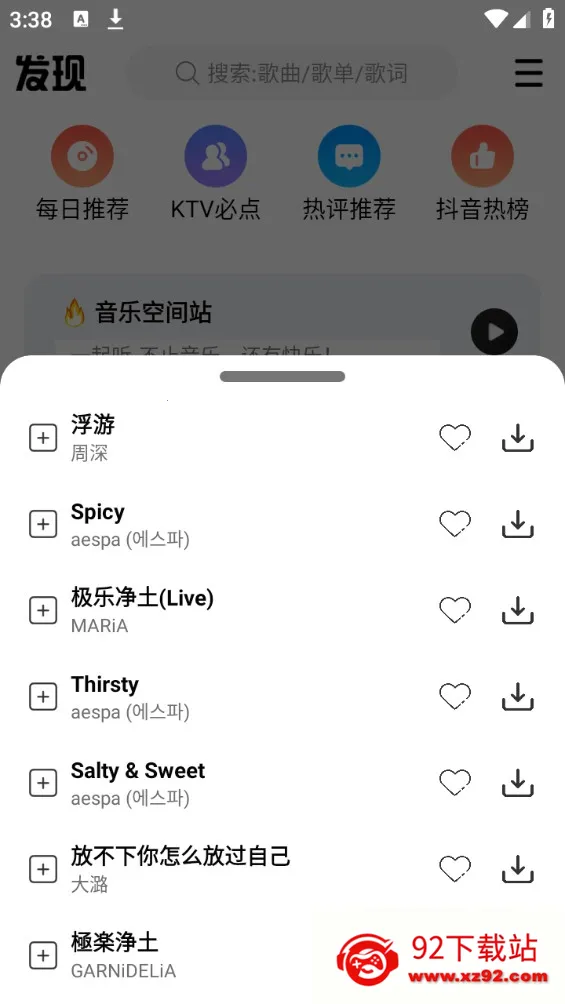Download 放不下你怎么放过自己
565x1004 pixels.
518,869
